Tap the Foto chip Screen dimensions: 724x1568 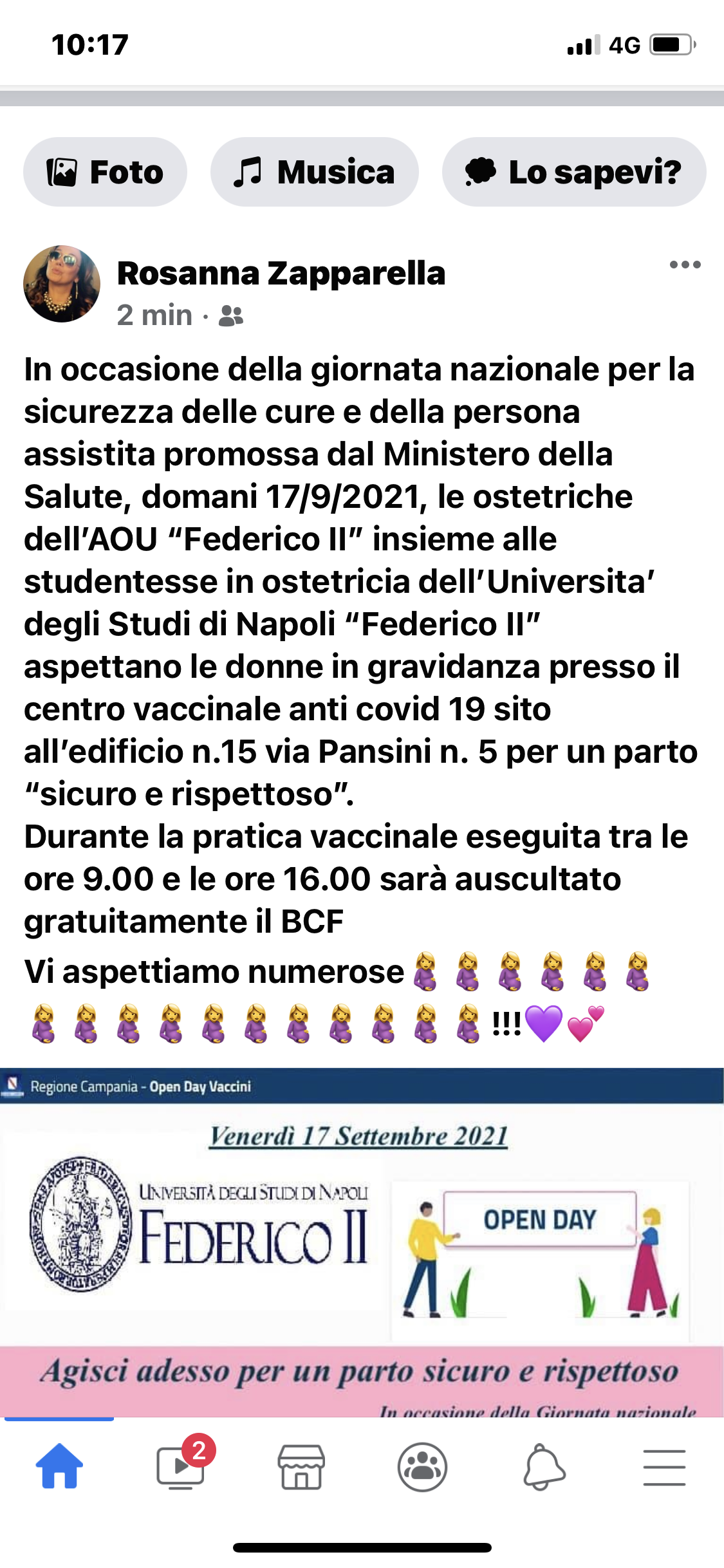tap(105, 172)
